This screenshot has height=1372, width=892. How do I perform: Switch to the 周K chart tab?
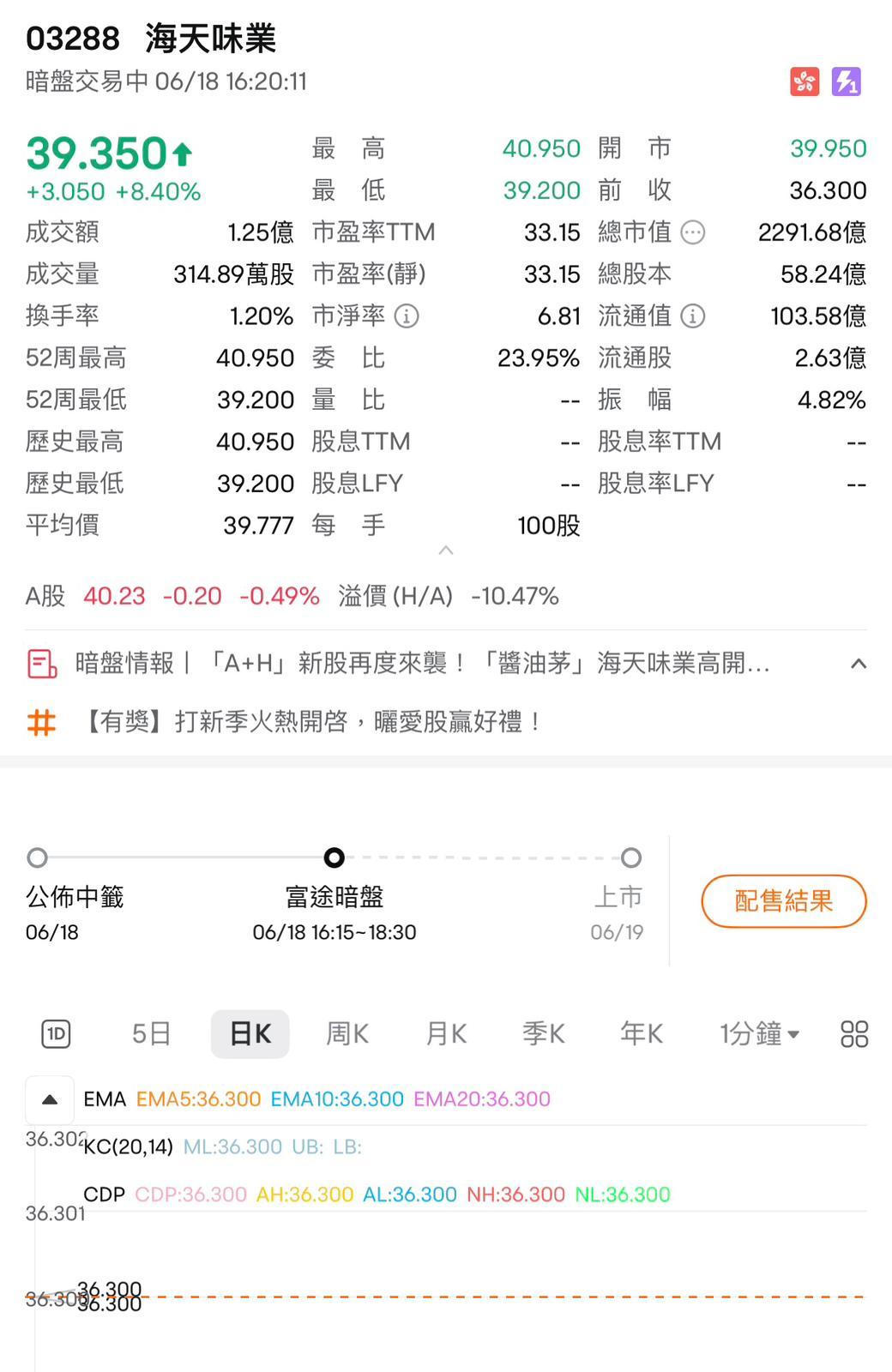(x=347, y=1033)
